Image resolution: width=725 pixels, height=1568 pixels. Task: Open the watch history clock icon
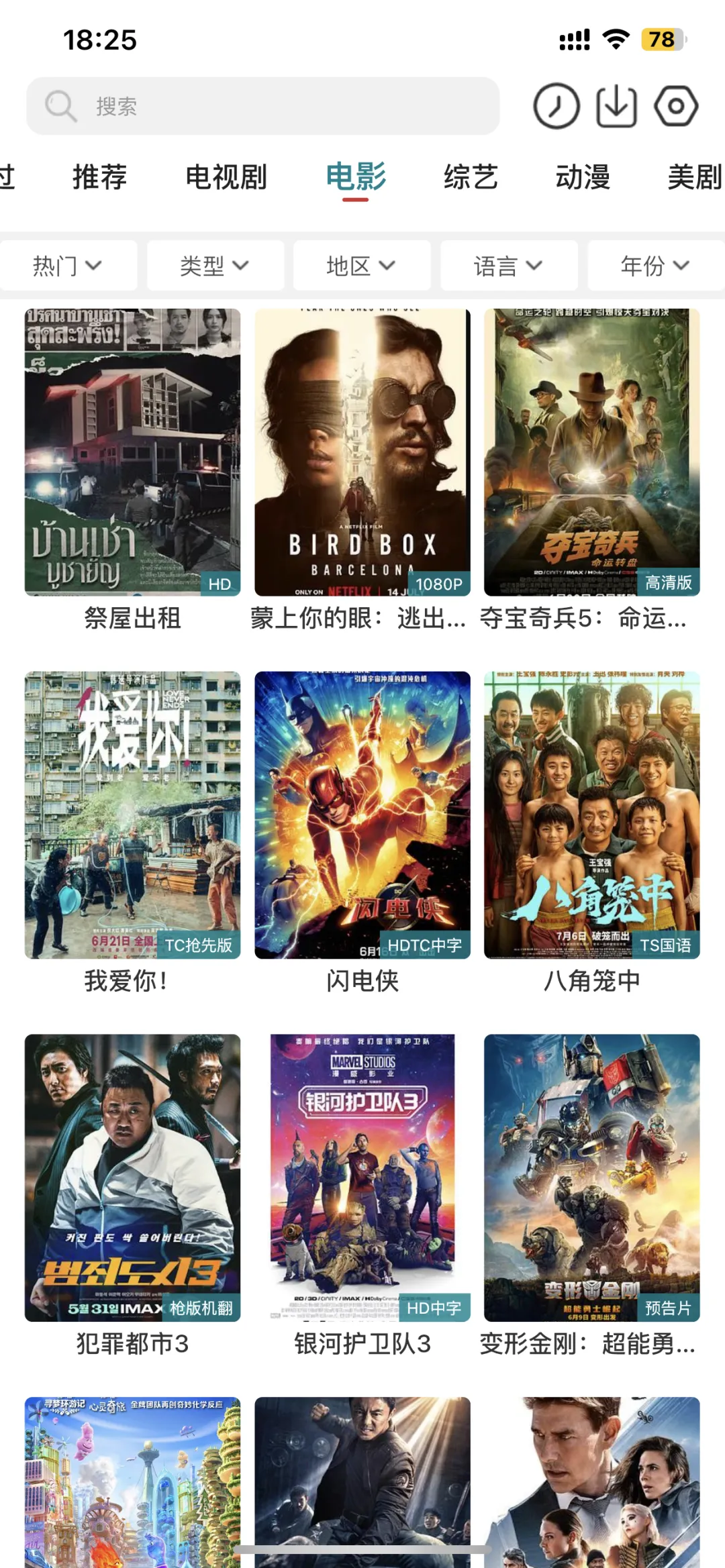556,106
